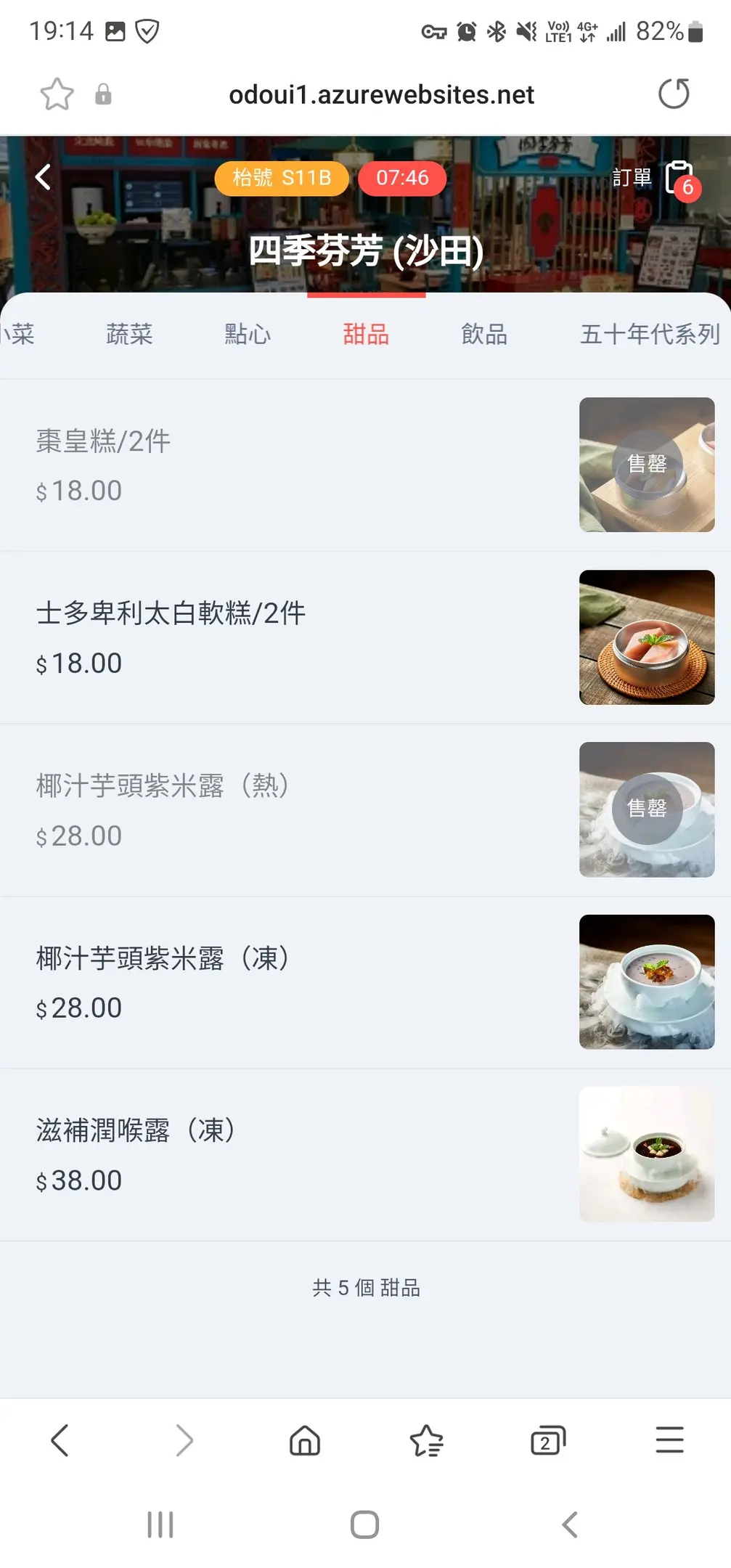The width and height of the screenshot is (731, 1568).
Task: Open the browser bookmarks list
Action: point(427,1440)
